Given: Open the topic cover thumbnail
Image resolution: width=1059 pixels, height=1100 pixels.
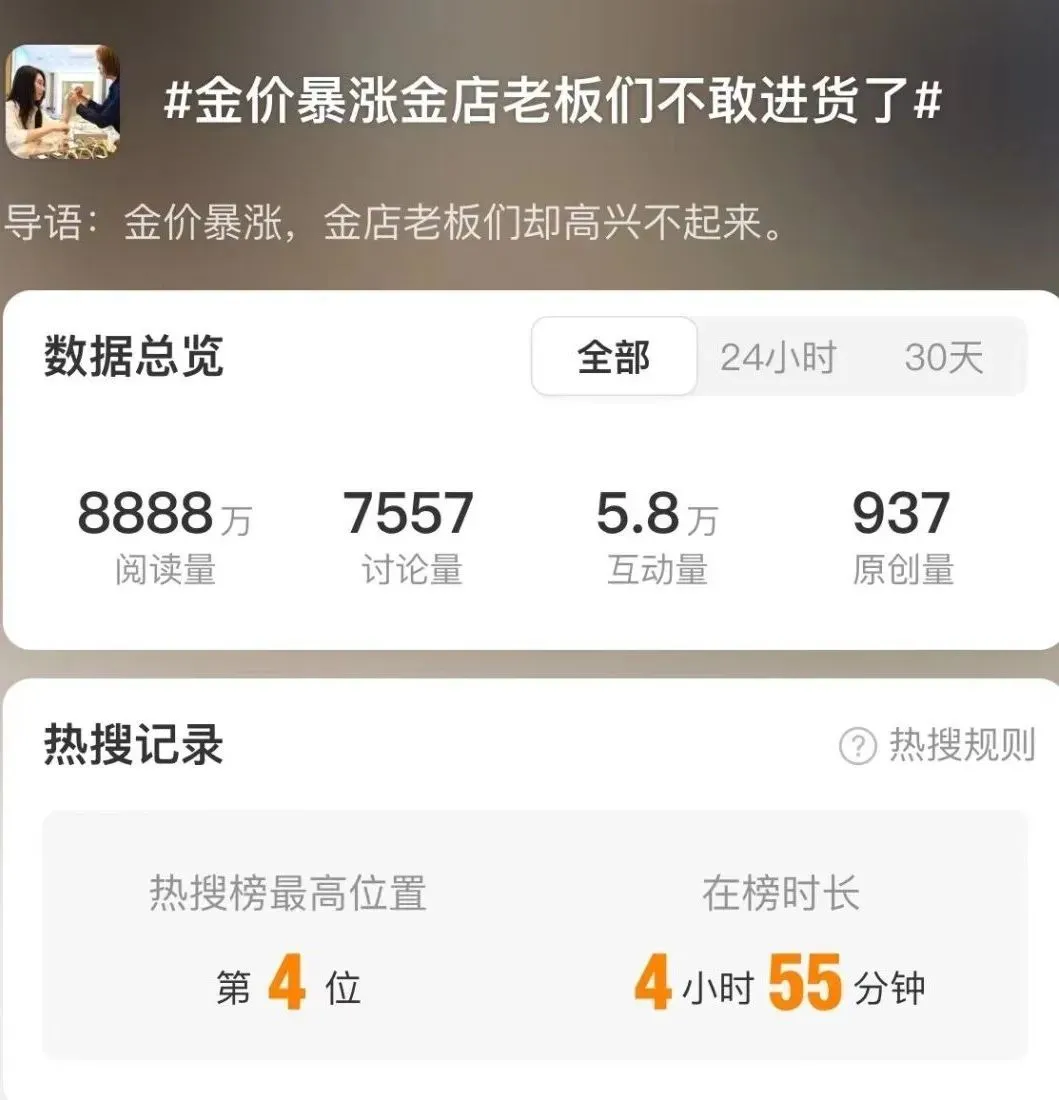Looking at the screenshot, I should click(x=62, y=101).
